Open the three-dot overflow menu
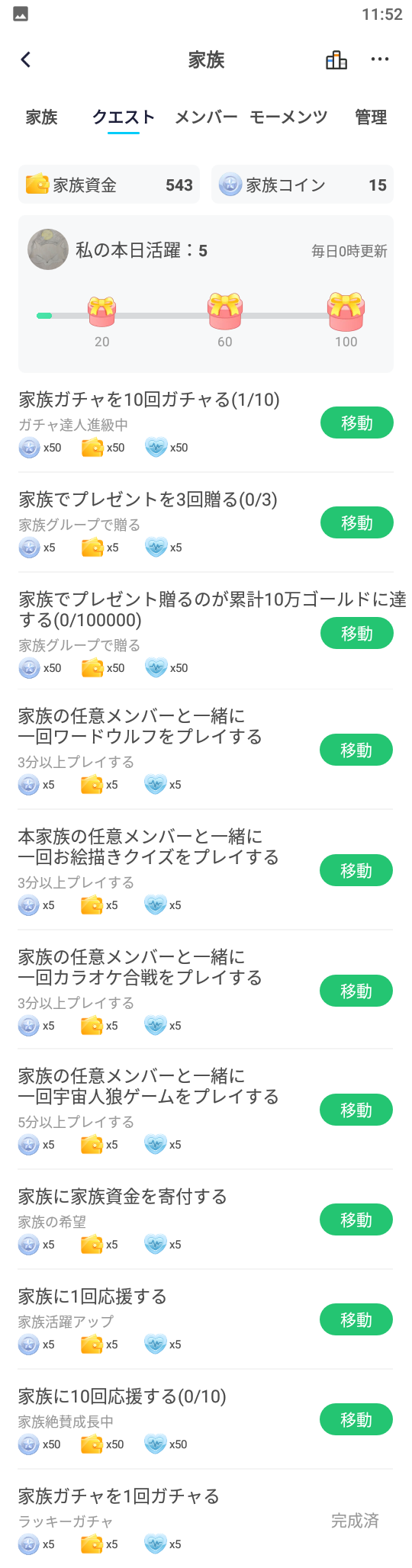 click(x=379, y=59)
